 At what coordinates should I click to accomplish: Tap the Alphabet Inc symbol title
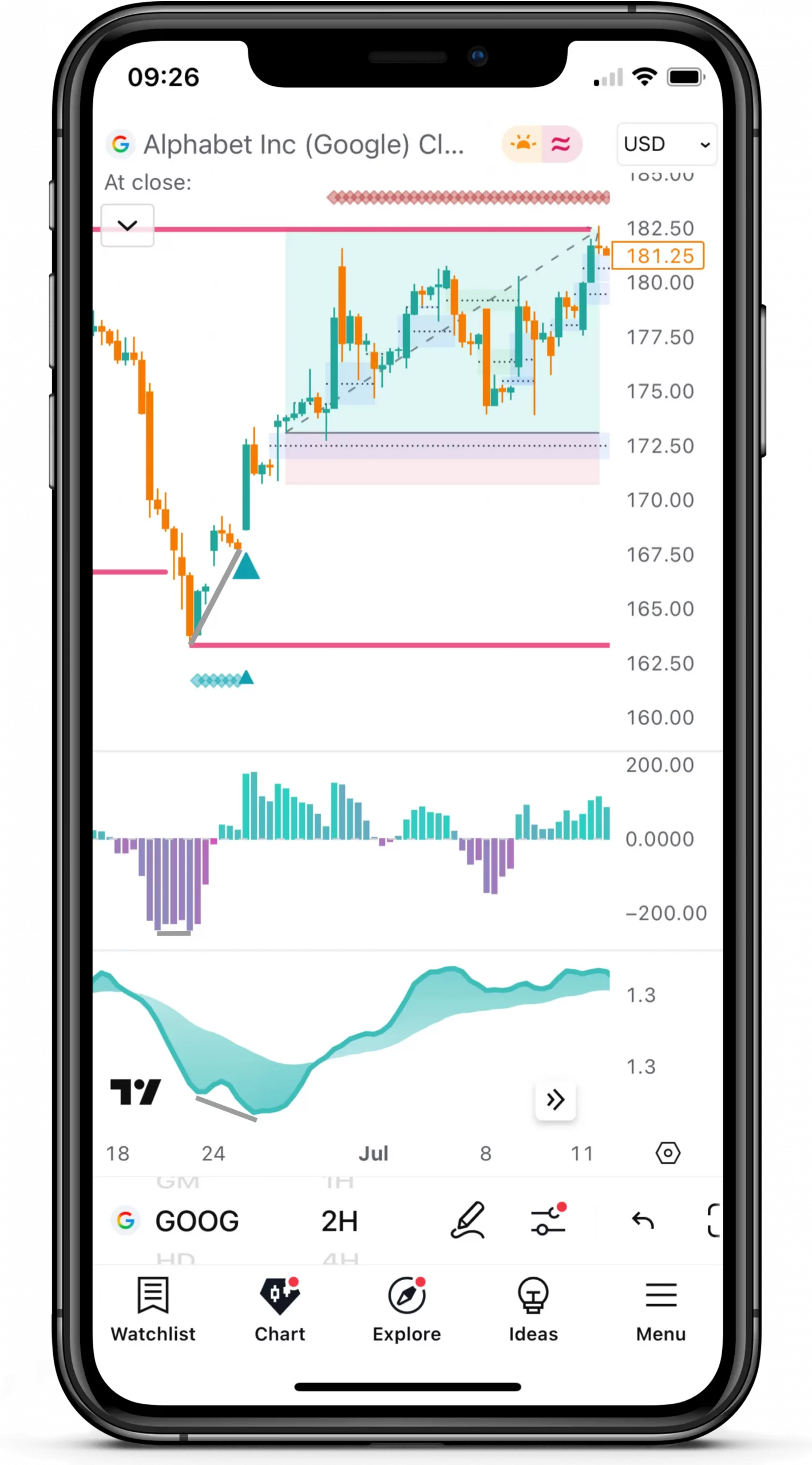[303, 144]
